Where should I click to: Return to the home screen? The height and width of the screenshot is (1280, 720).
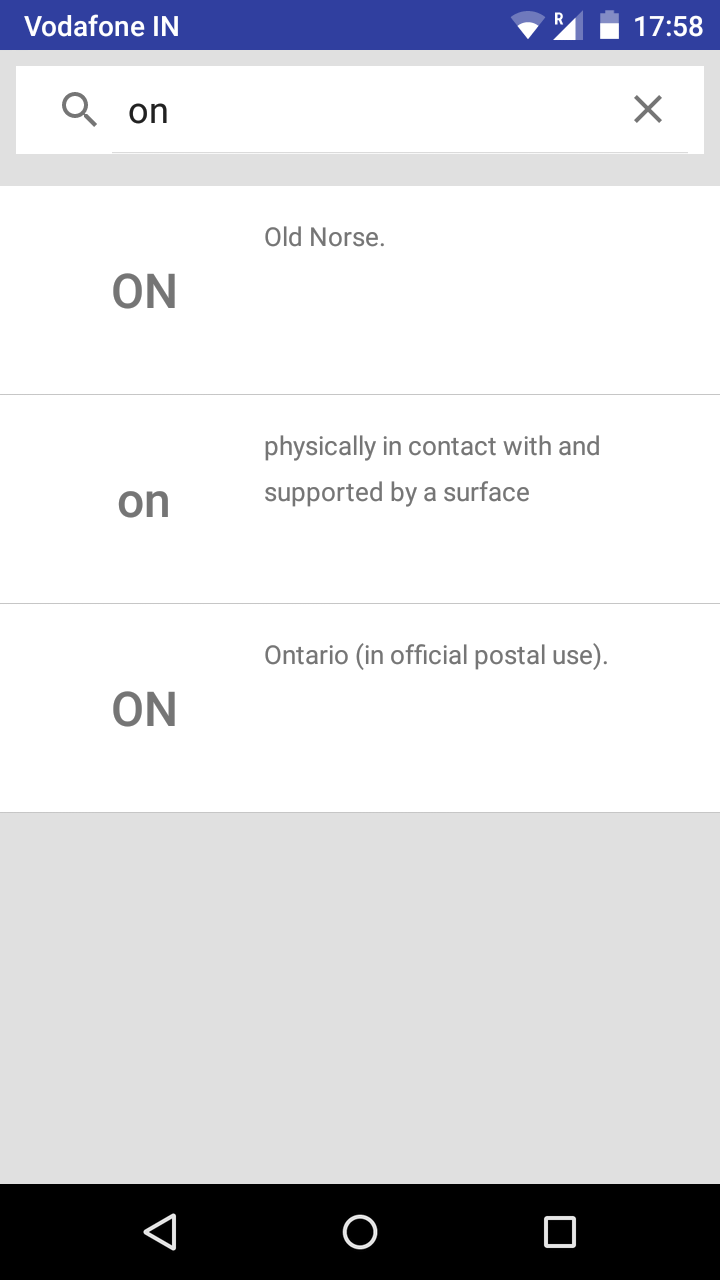[x=360, y=1231]
